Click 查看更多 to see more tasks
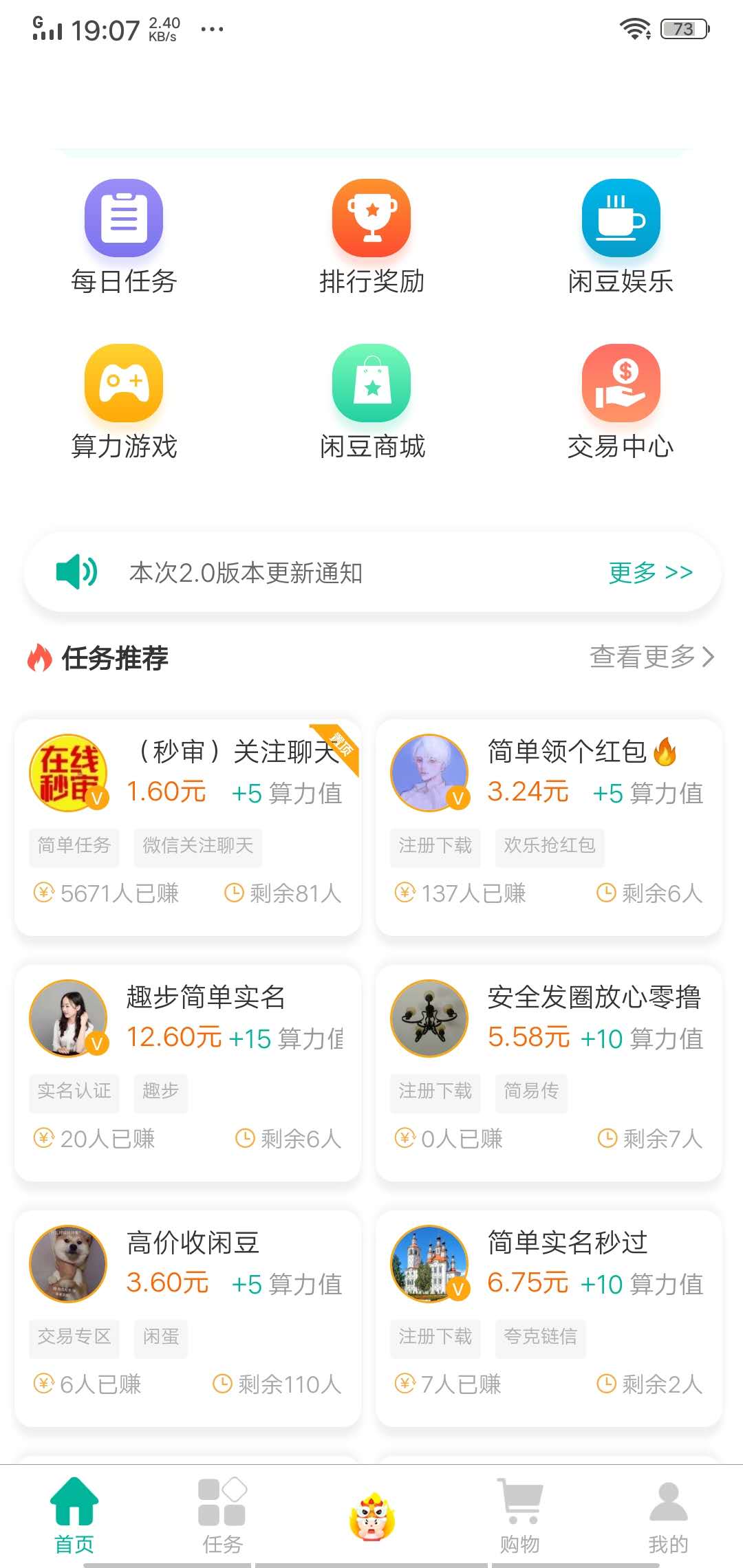 pos(640,657)
